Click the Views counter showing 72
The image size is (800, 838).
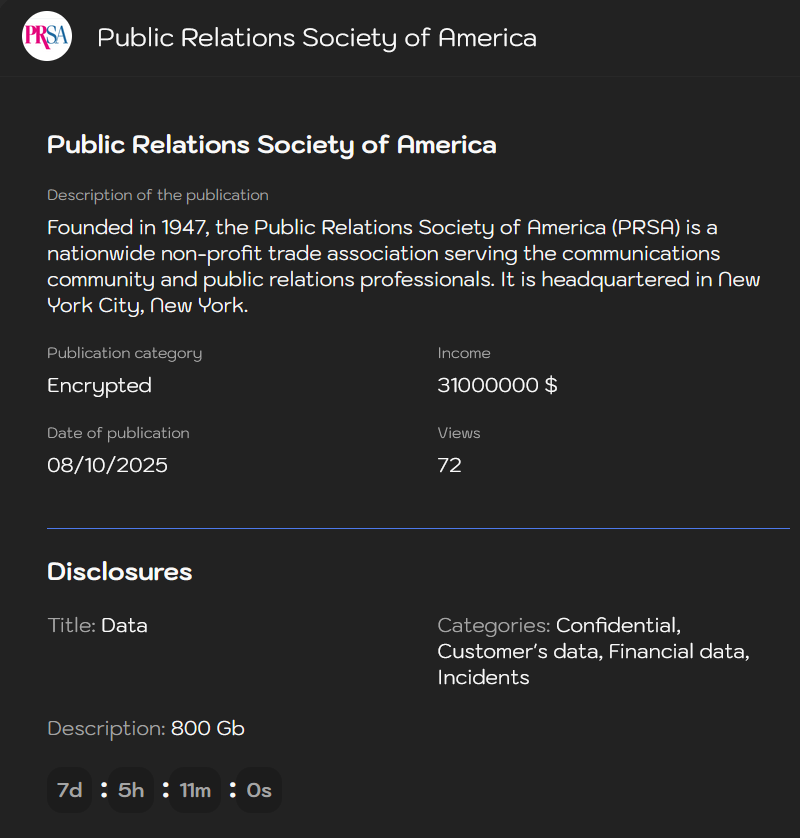click(450, 464)
